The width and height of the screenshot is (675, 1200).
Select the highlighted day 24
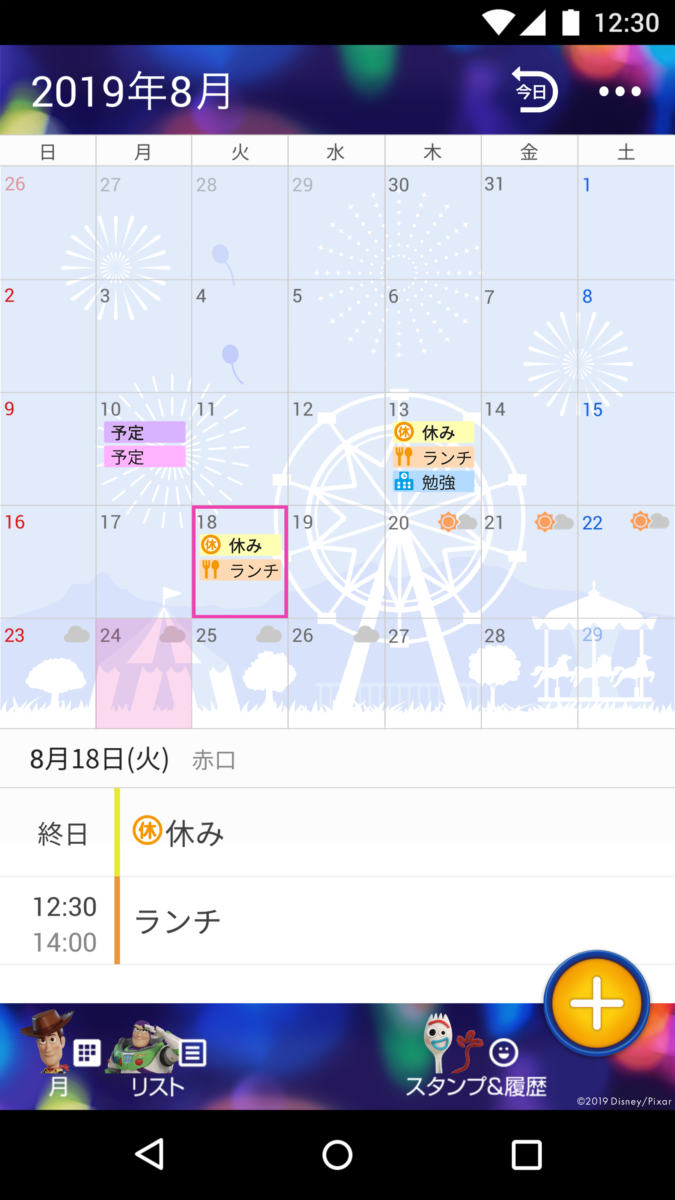tap(143, 673)
